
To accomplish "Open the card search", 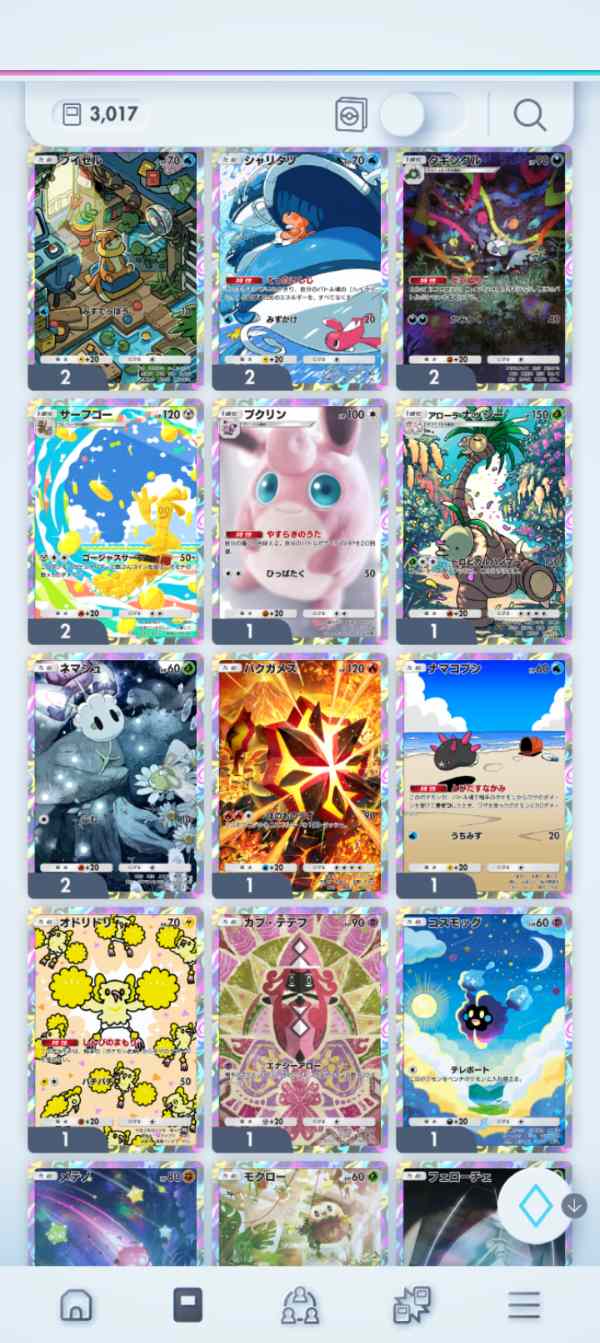I will (x=529, y=116).
